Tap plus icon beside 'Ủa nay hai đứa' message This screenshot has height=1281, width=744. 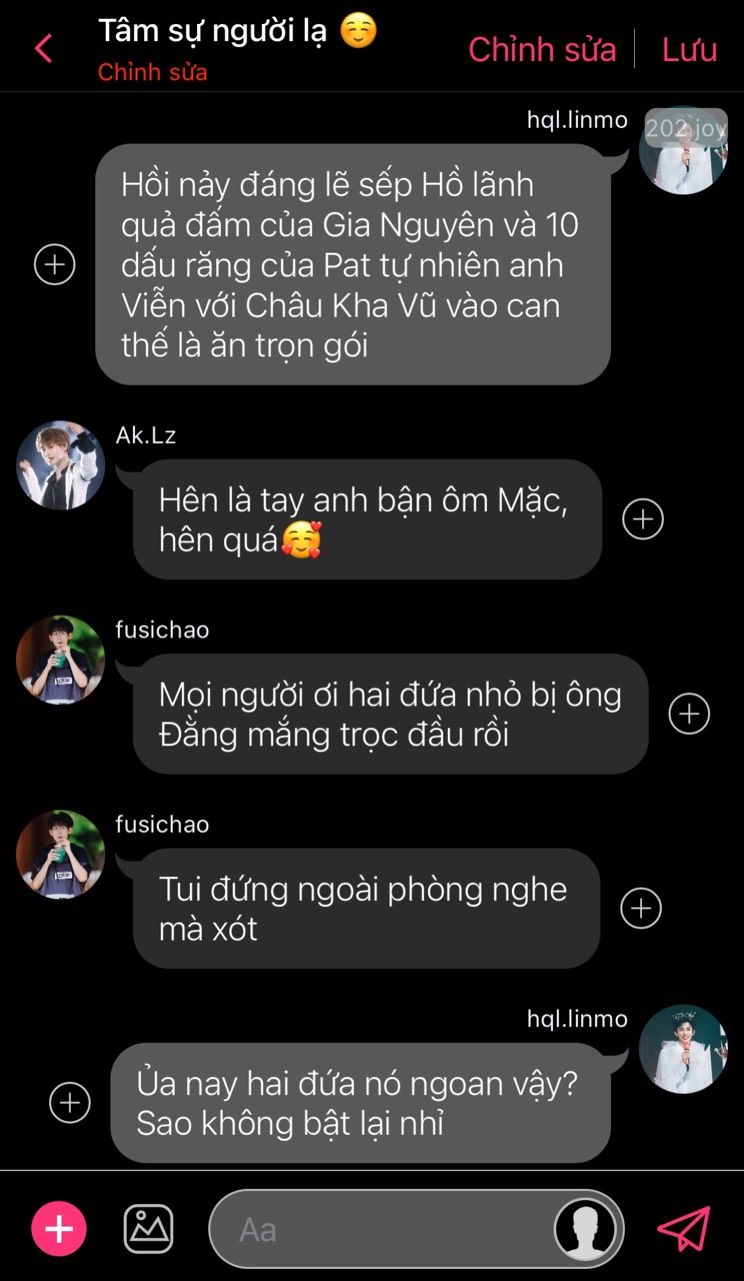pyautogui.click(x=70, y=1103)
